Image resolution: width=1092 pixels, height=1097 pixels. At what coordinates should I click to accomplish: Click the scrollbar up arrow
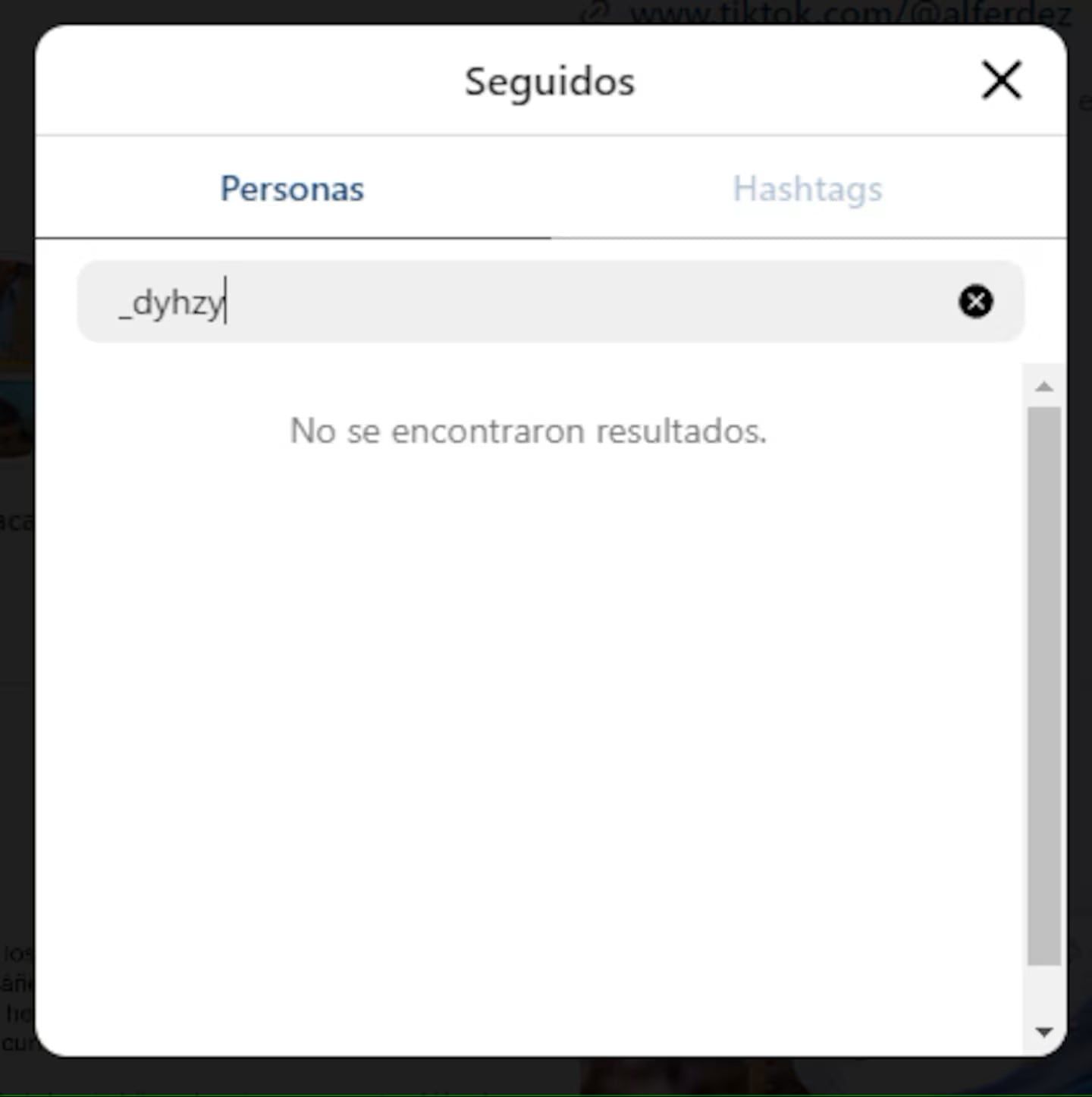click(x=1045, y=386)
